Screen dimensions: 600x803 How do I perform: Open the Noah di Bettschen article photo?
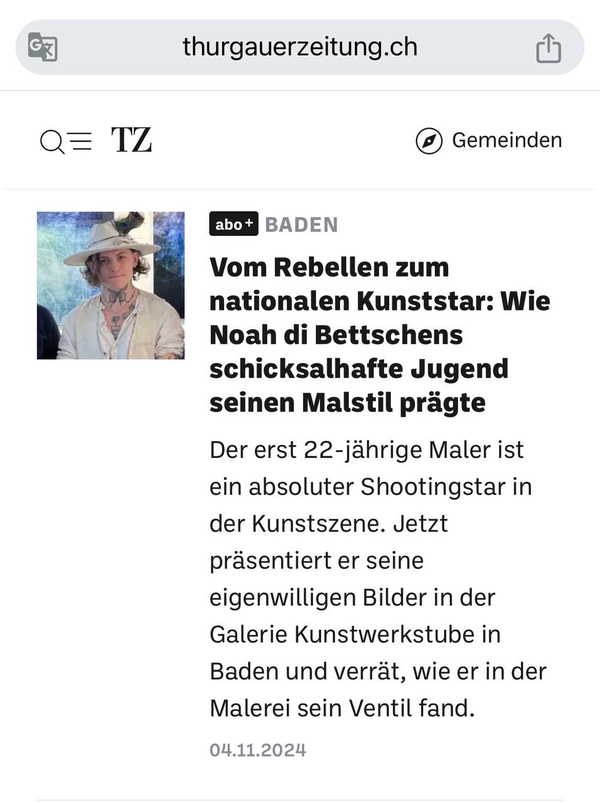(111, 285)
